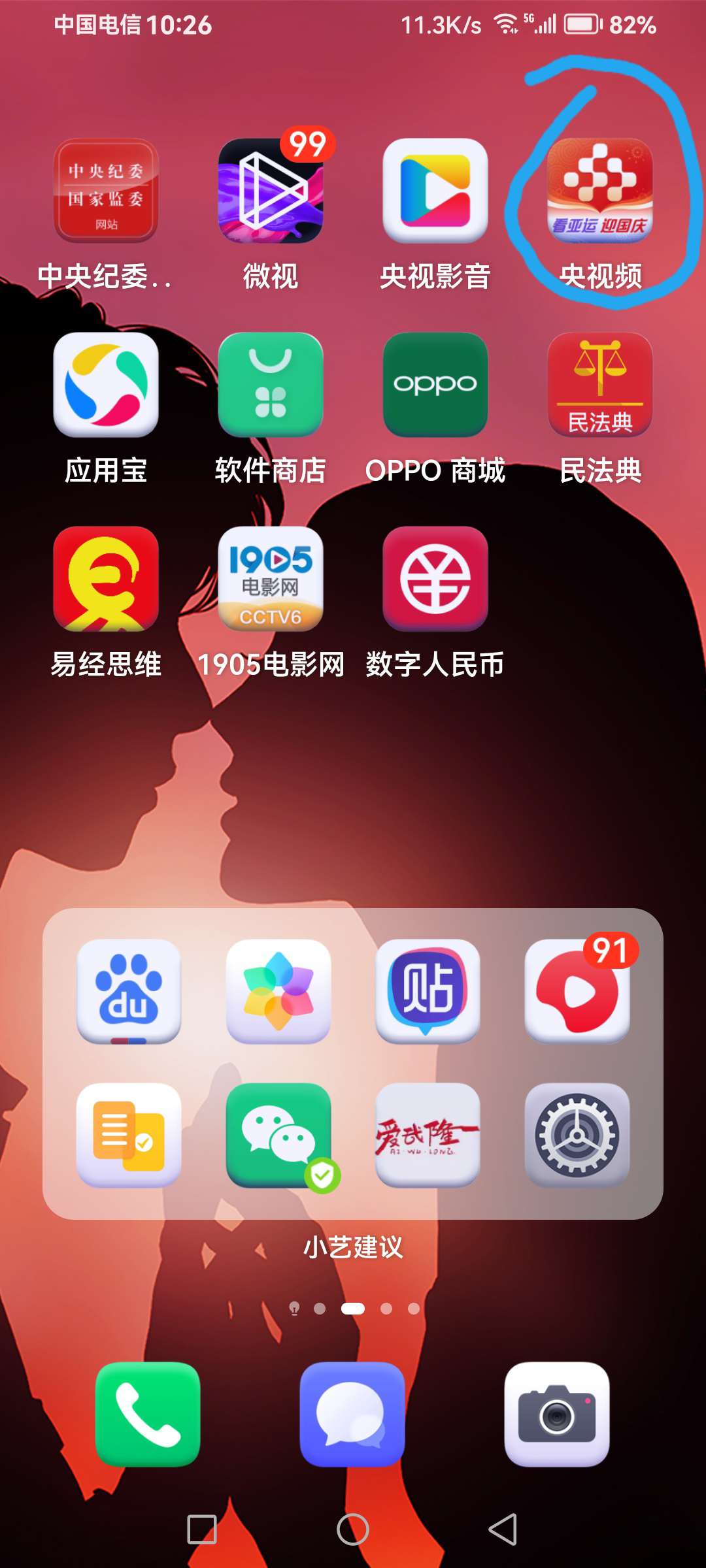
Task: Launch the 民法典 app
Action: pos(600,385)
